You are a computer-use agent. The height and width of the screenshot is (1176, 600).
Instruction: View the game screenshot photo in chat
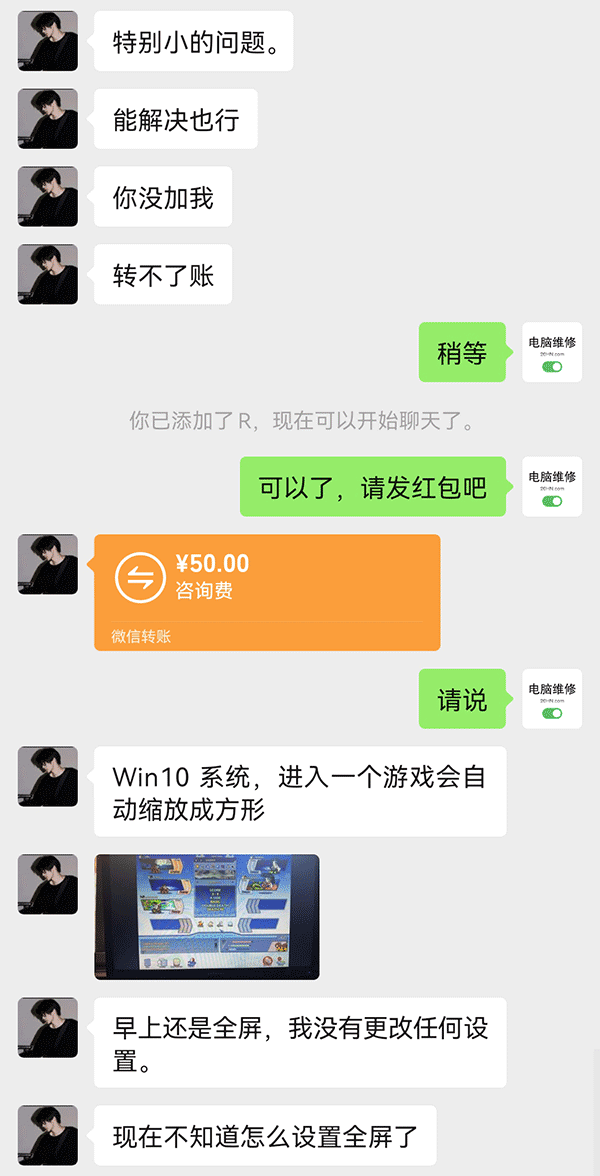(207, 916)
